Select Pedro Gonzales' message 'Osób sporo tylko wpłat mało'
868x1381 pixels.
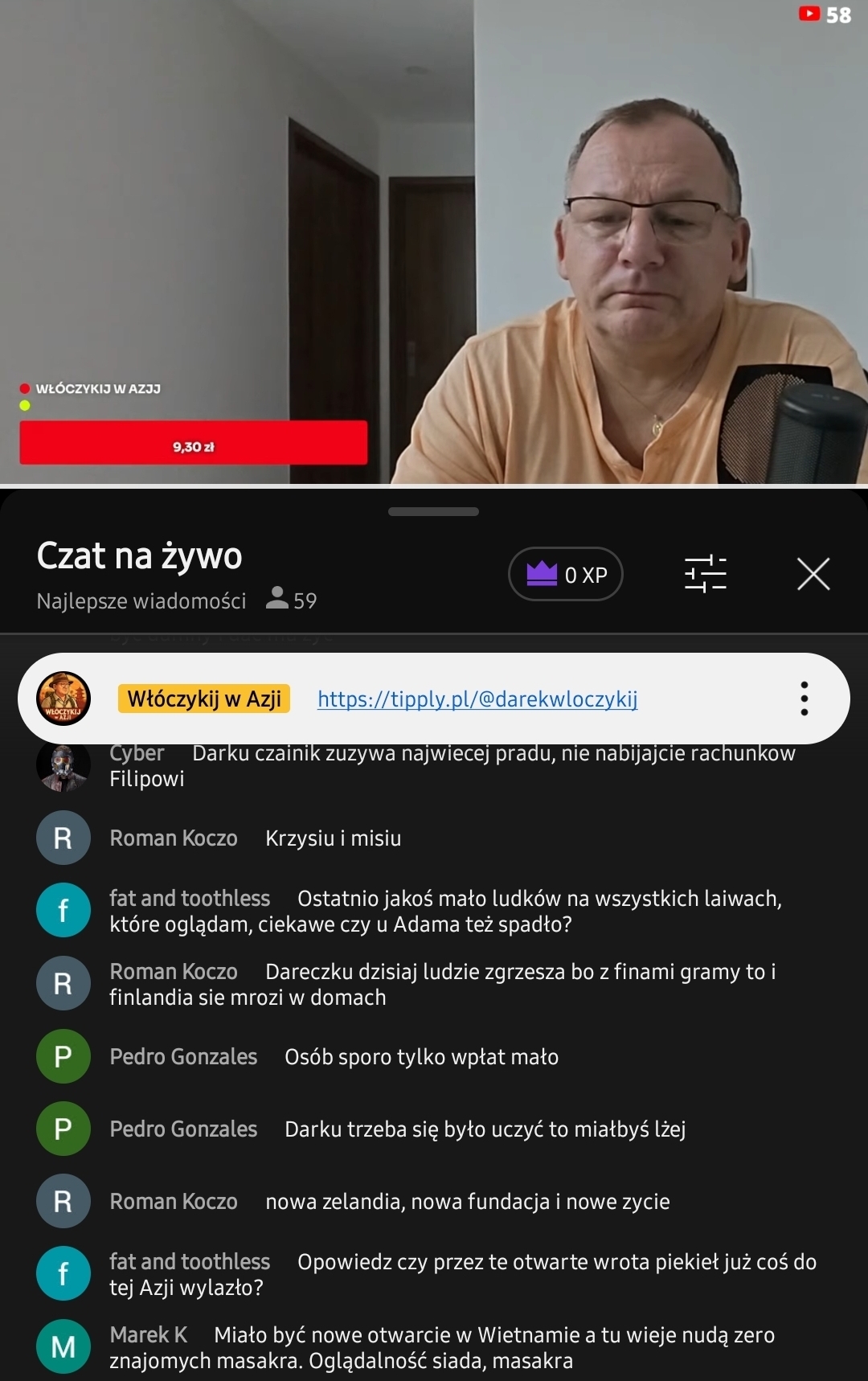tap(421, 1057)
